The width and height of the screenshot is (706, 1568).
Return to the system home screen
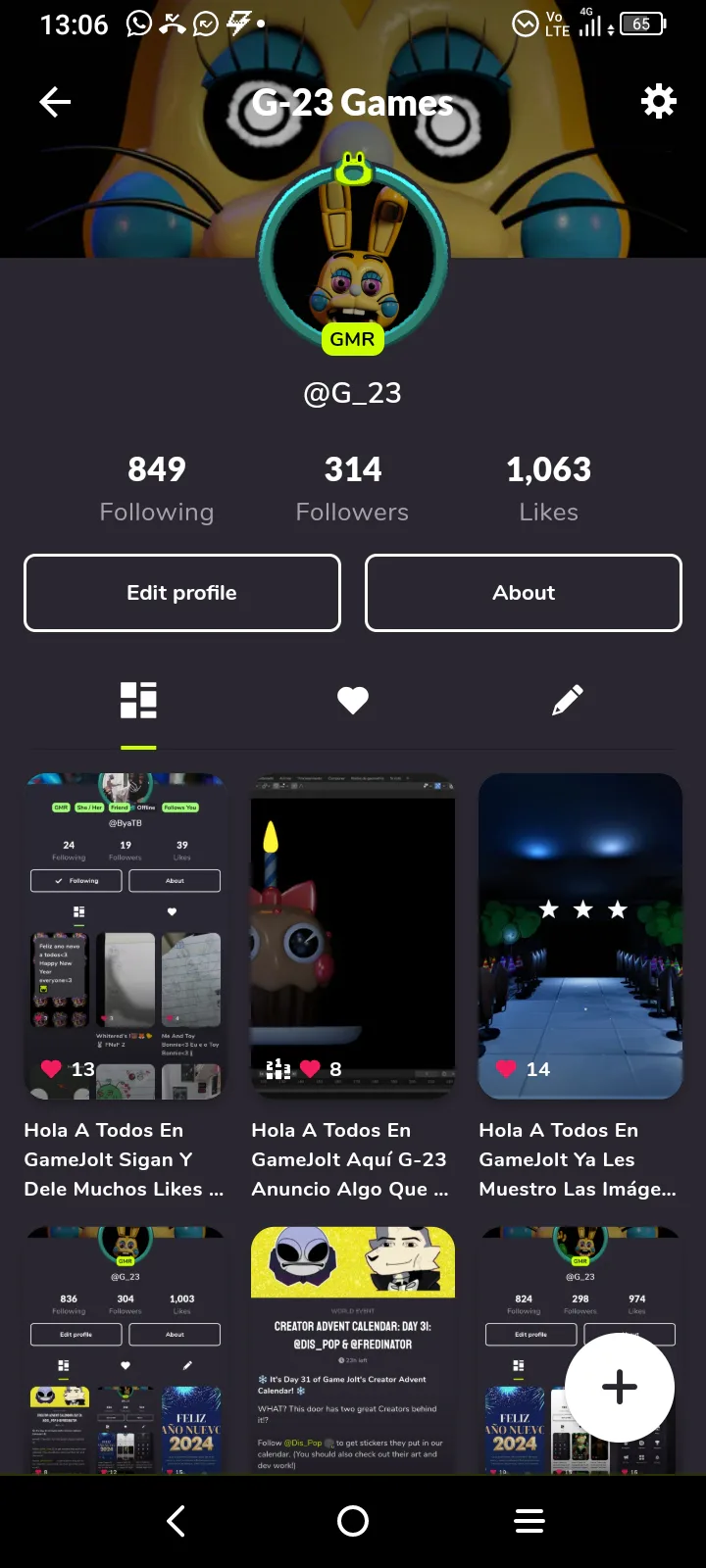click(353, 1521)
